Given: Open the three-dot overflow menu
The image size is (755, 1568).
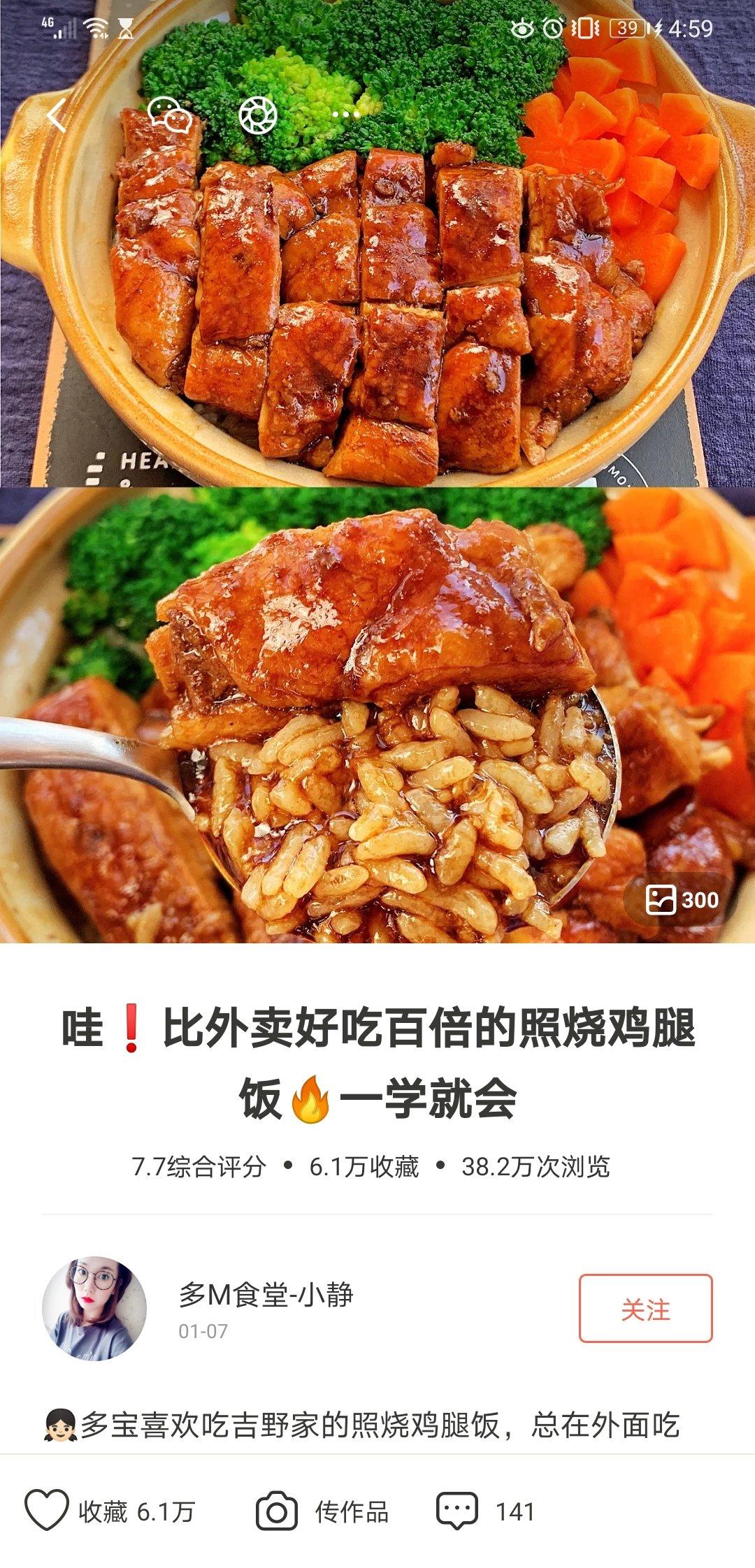Looking at the screenshot, I should click(345, 115).
